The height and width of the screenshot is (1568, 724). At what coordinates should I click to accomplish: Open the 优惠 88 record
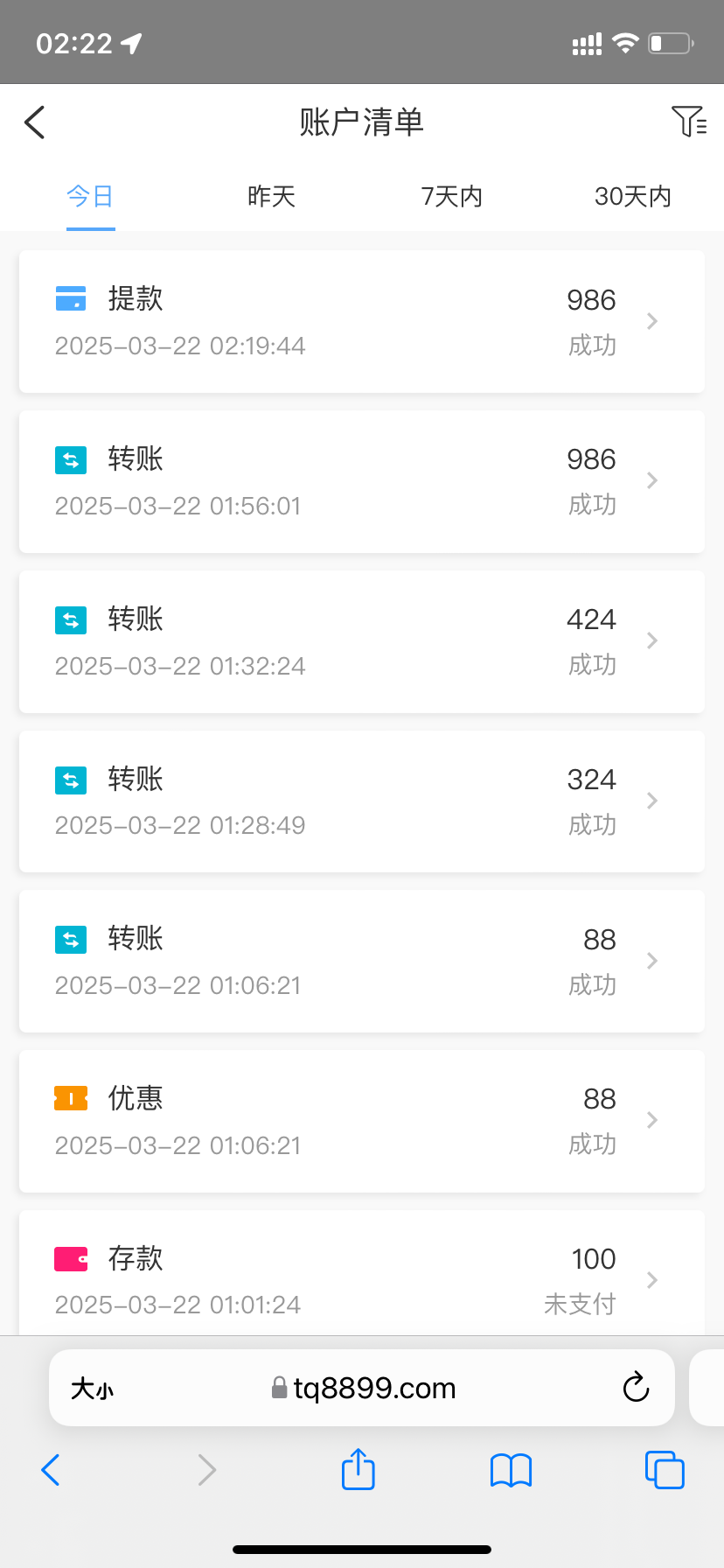tap(361, 1121)
